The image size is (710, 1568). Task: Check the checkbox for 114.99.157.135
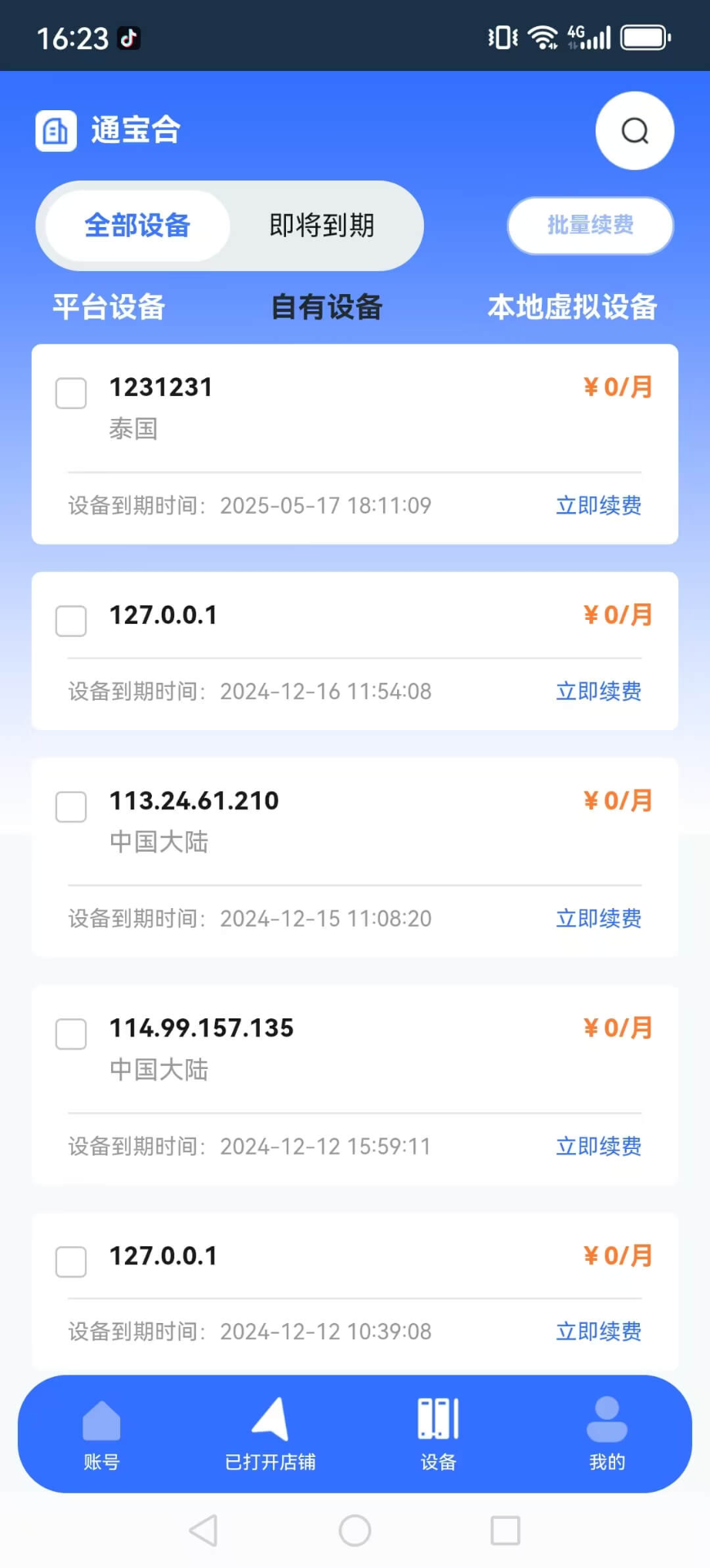click(70, 1034)
